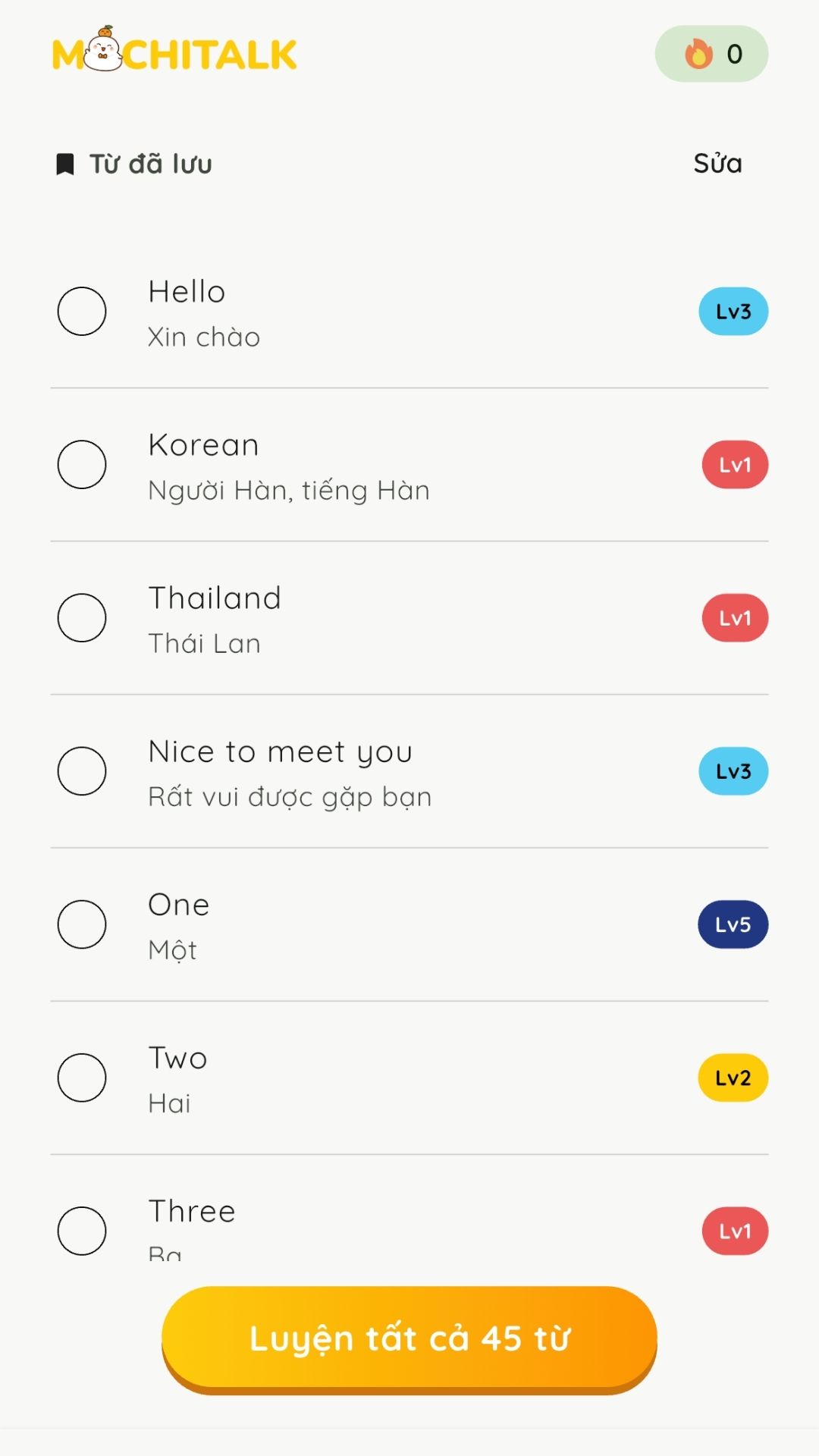Viewport: 819px width, 1456px height.
Task: Select the checkbox for Three
Action: point(82,1231)
